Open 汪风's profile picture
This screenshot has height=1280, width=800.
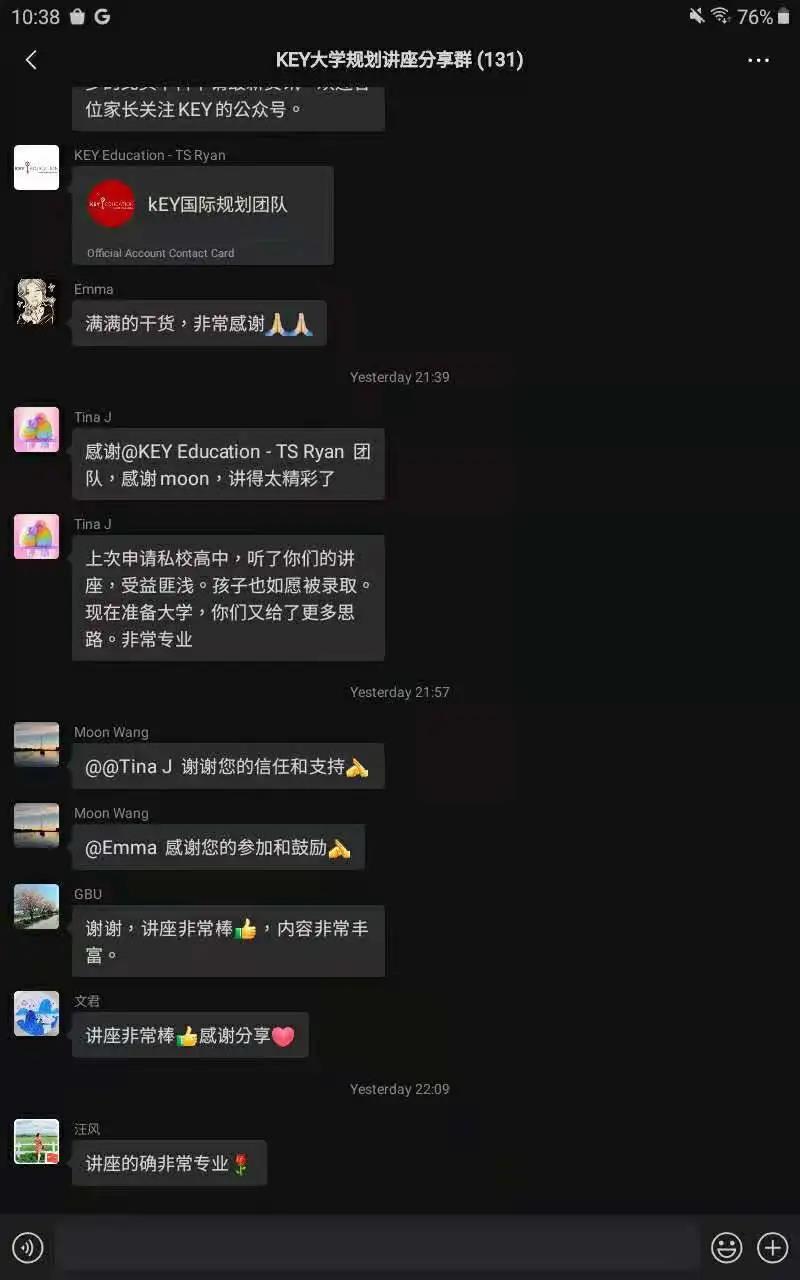tap(37, 1142)
